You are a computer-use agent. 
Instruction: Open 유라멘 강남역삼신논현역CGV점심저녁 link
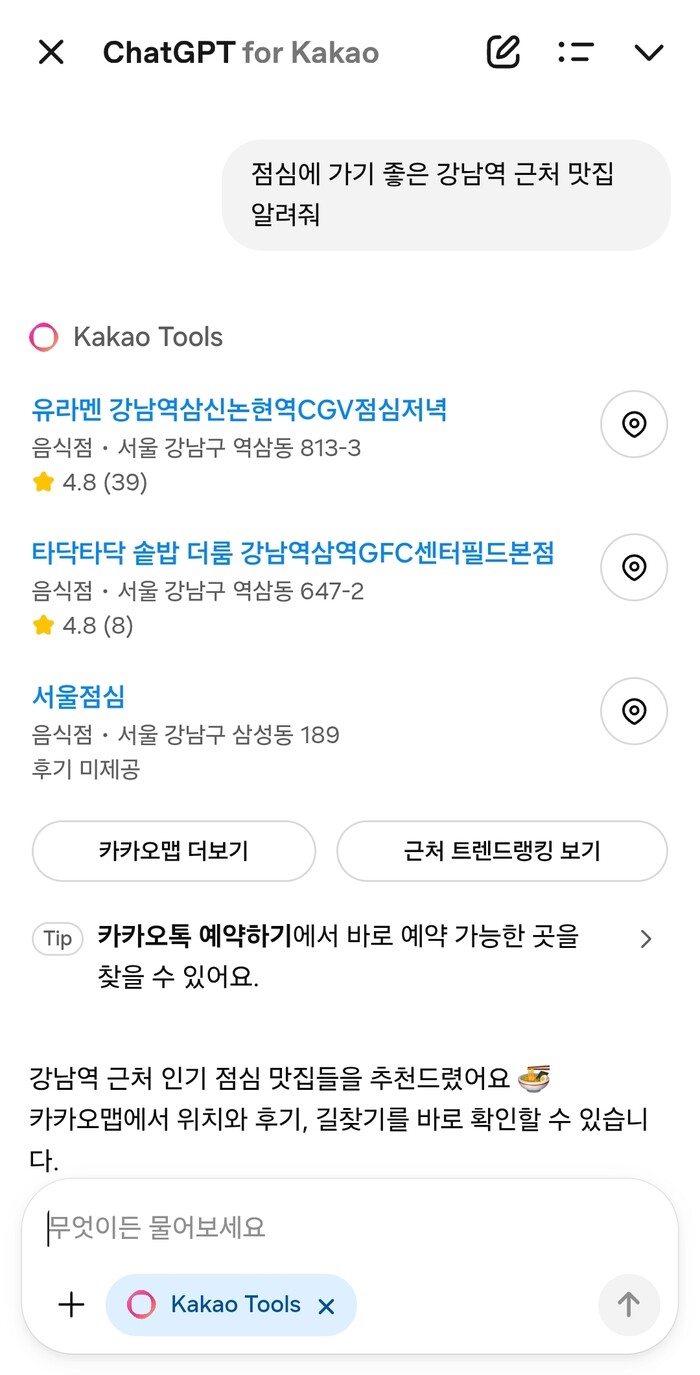[x=239, y=409]
